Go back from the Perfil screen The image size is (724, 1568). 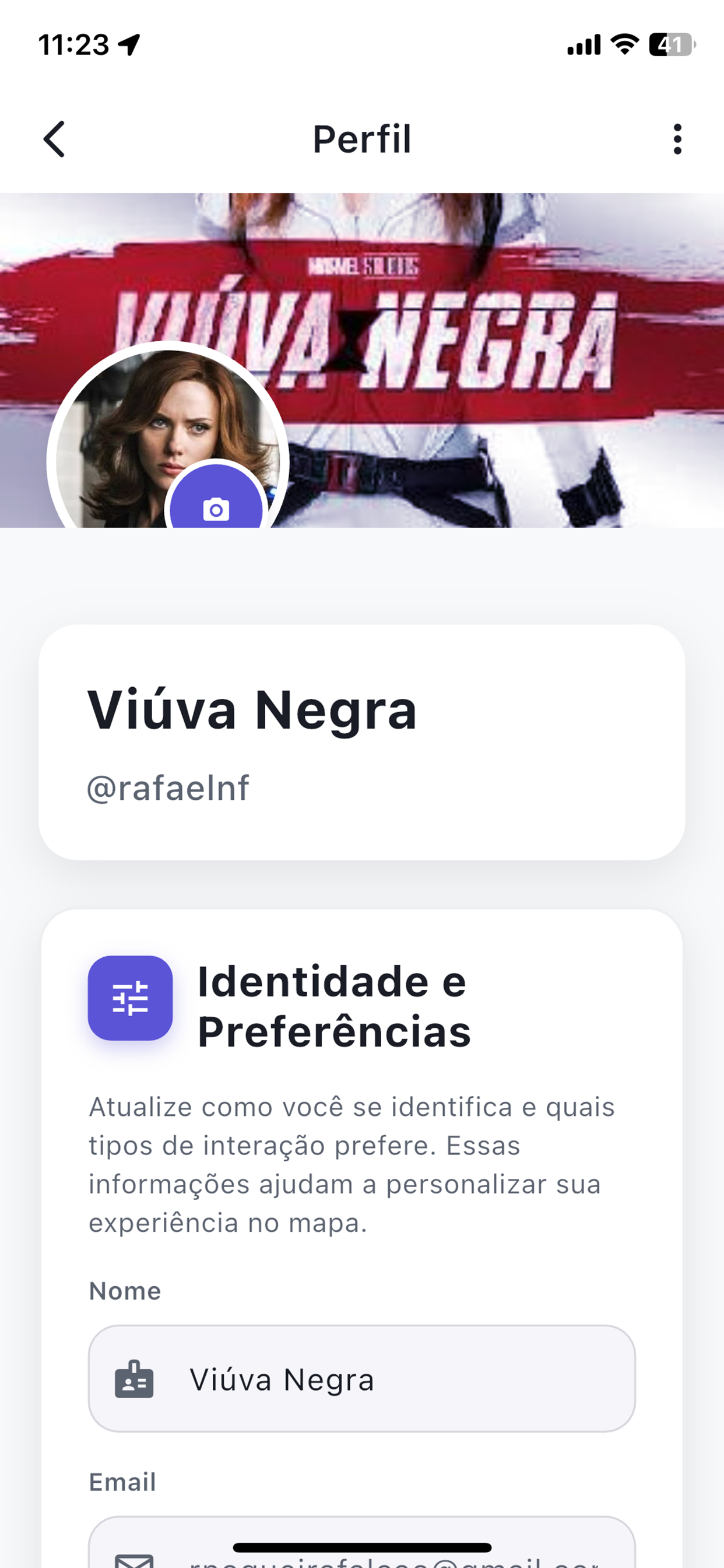54,139
